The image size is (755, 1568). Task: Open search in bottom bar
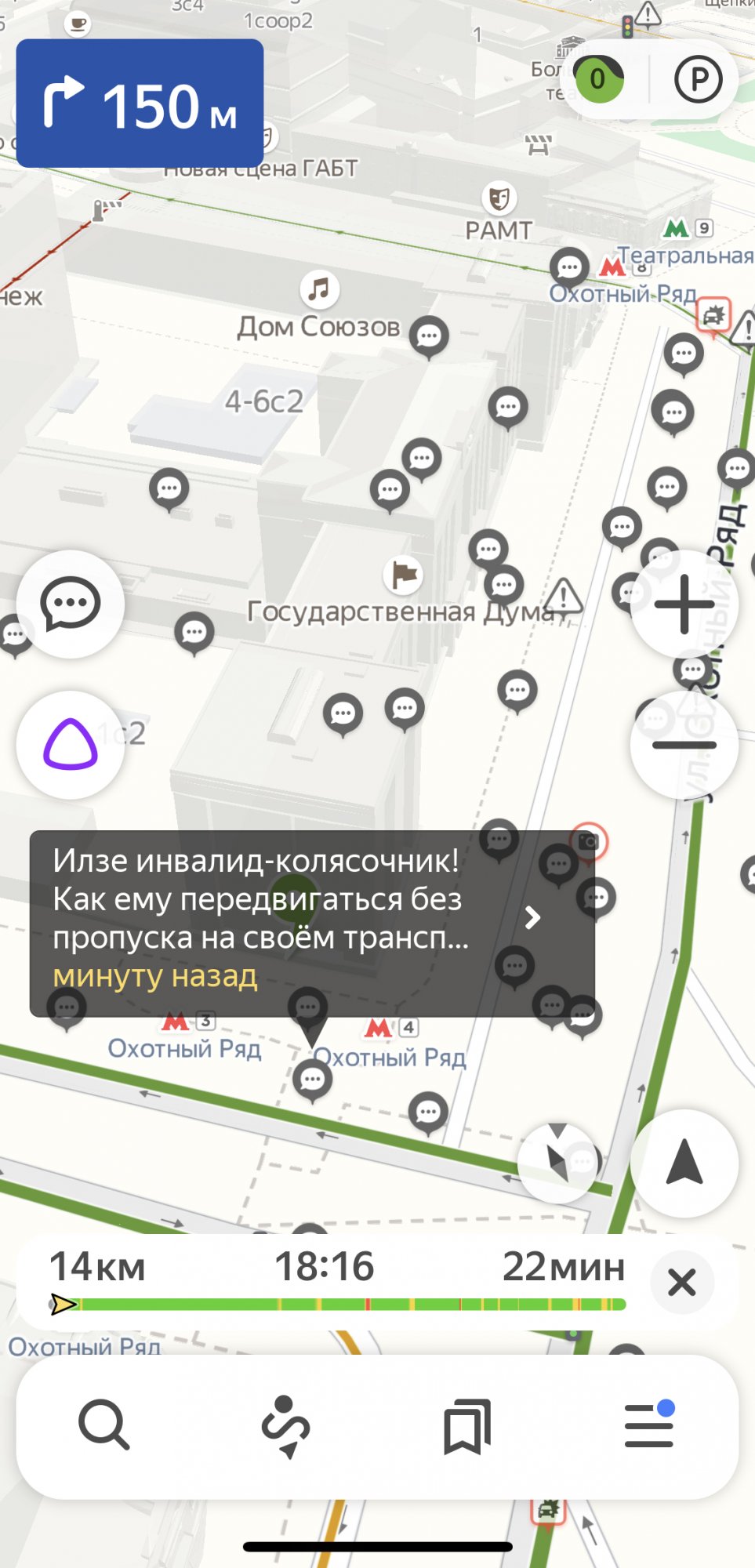[x=103, y=1425]
